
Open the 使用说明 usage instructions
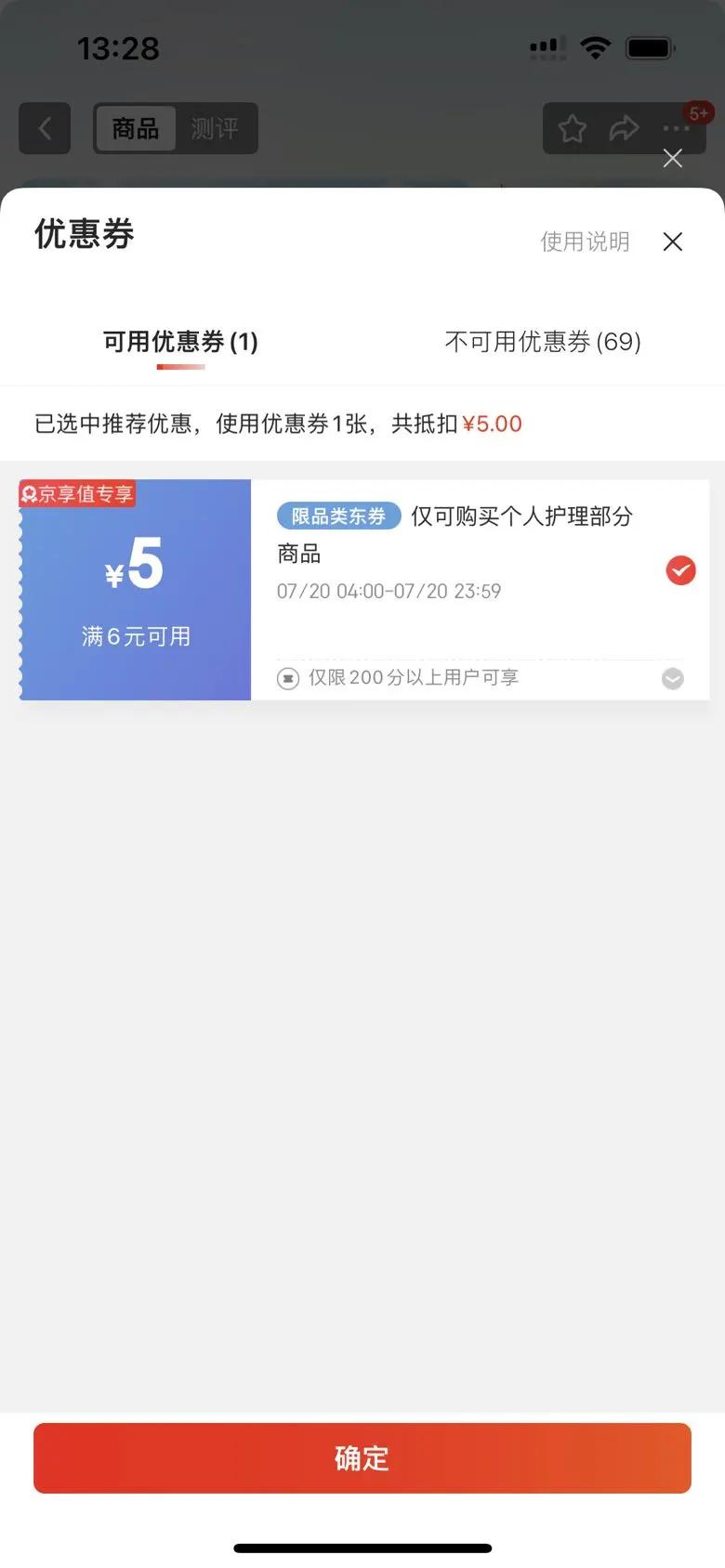click(586, 242)
